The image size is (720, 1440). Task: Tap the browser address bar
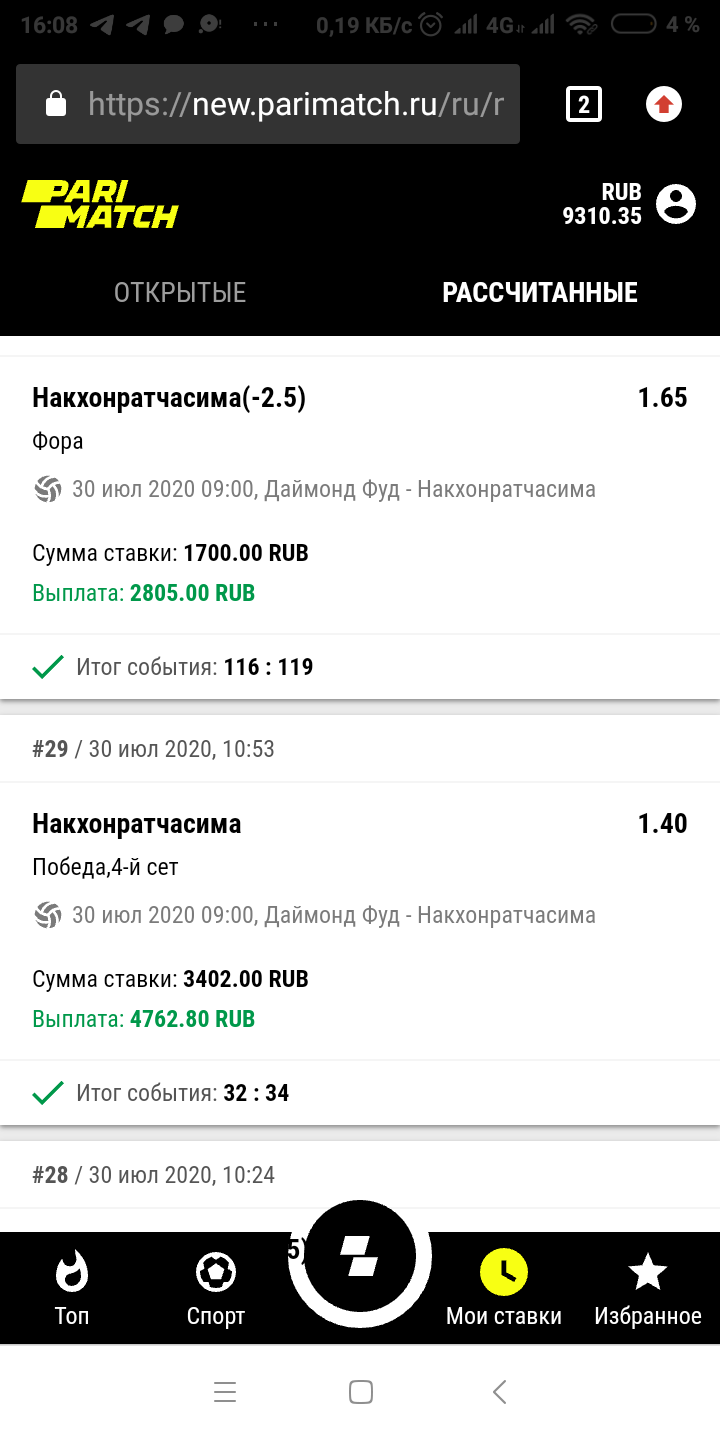pyautogui.click(x=268, y=104)
